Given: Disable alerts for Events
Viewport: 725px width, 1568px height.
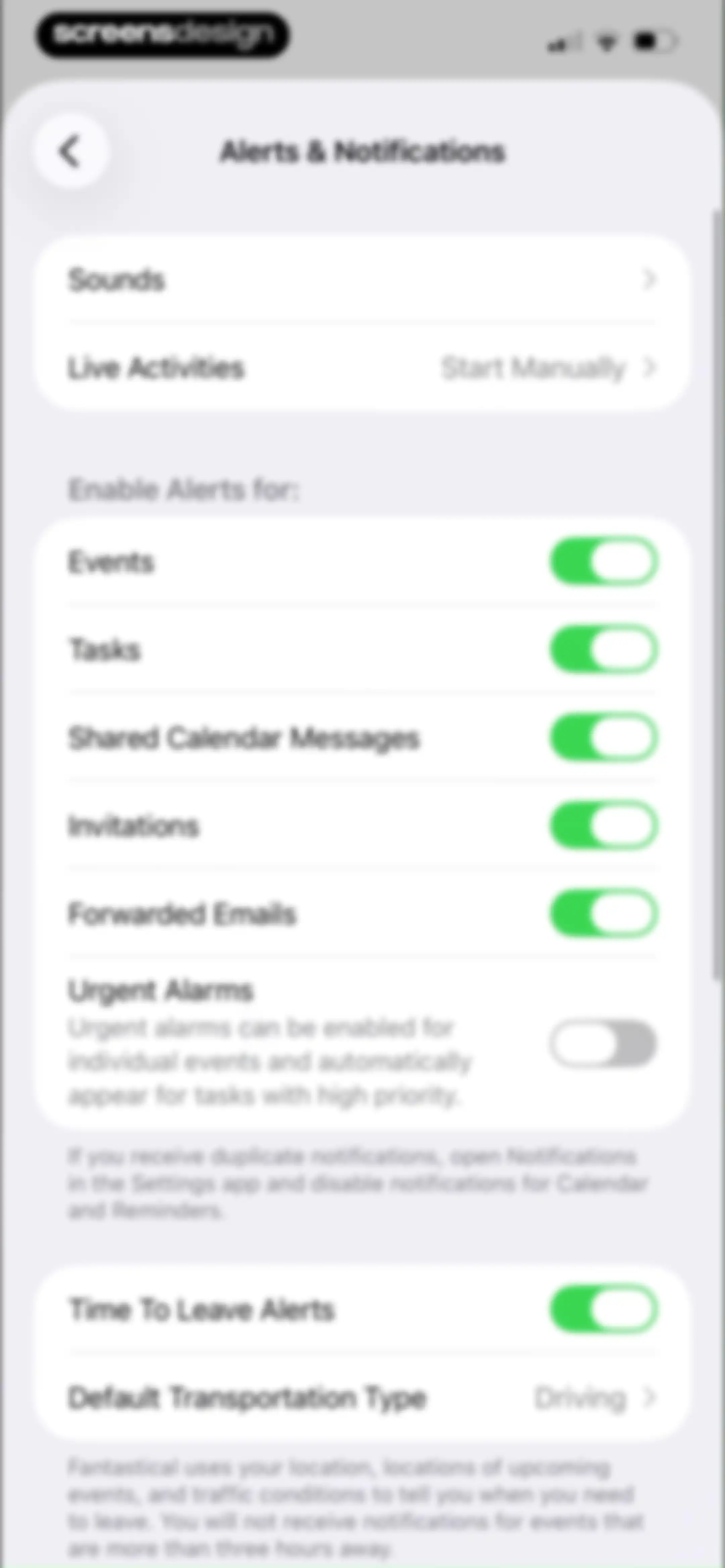Looking at the screenshot, I should [603, 561].
